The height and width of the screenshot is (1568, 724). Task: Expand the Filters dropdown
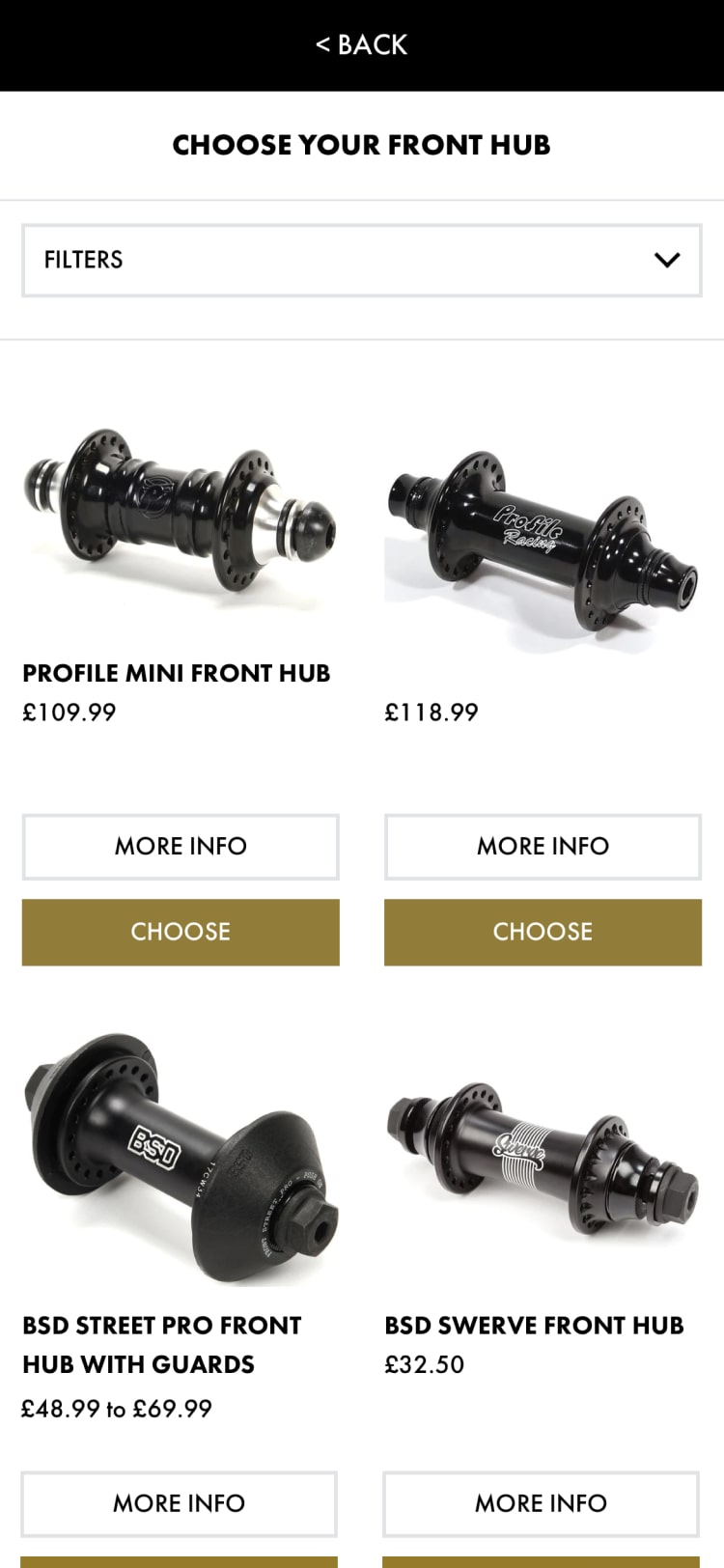(x=361, y=260)
